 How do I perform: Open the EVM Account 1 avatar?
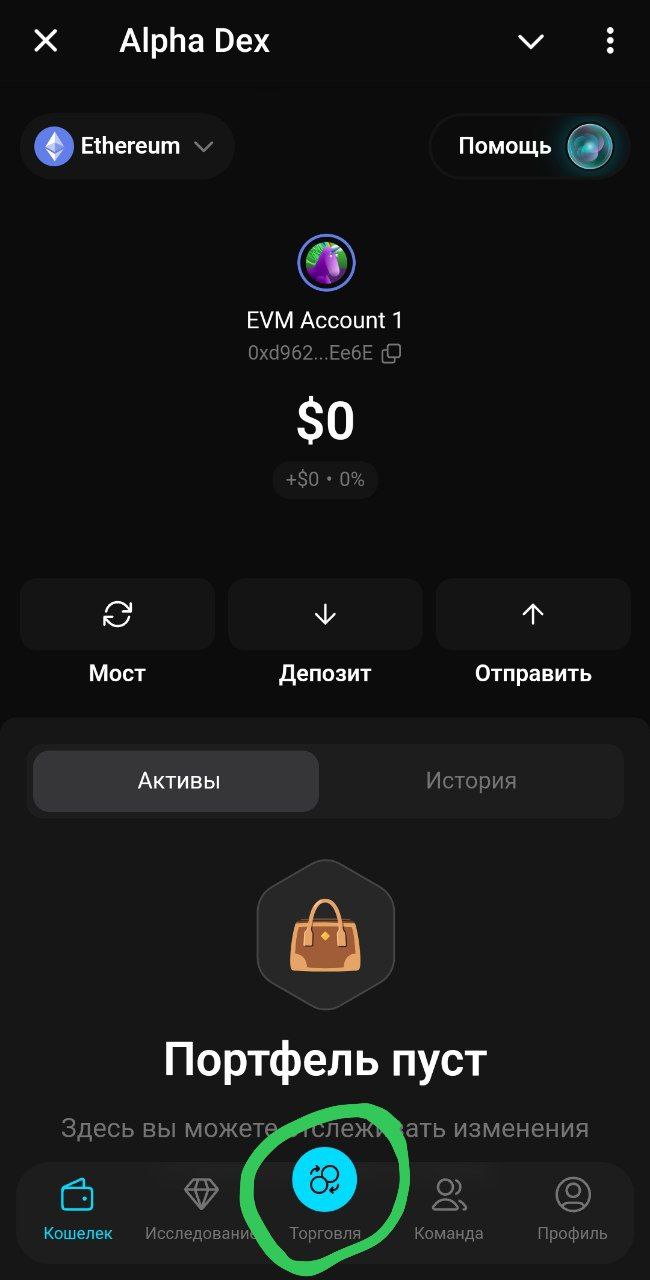(x=326, y=263)
